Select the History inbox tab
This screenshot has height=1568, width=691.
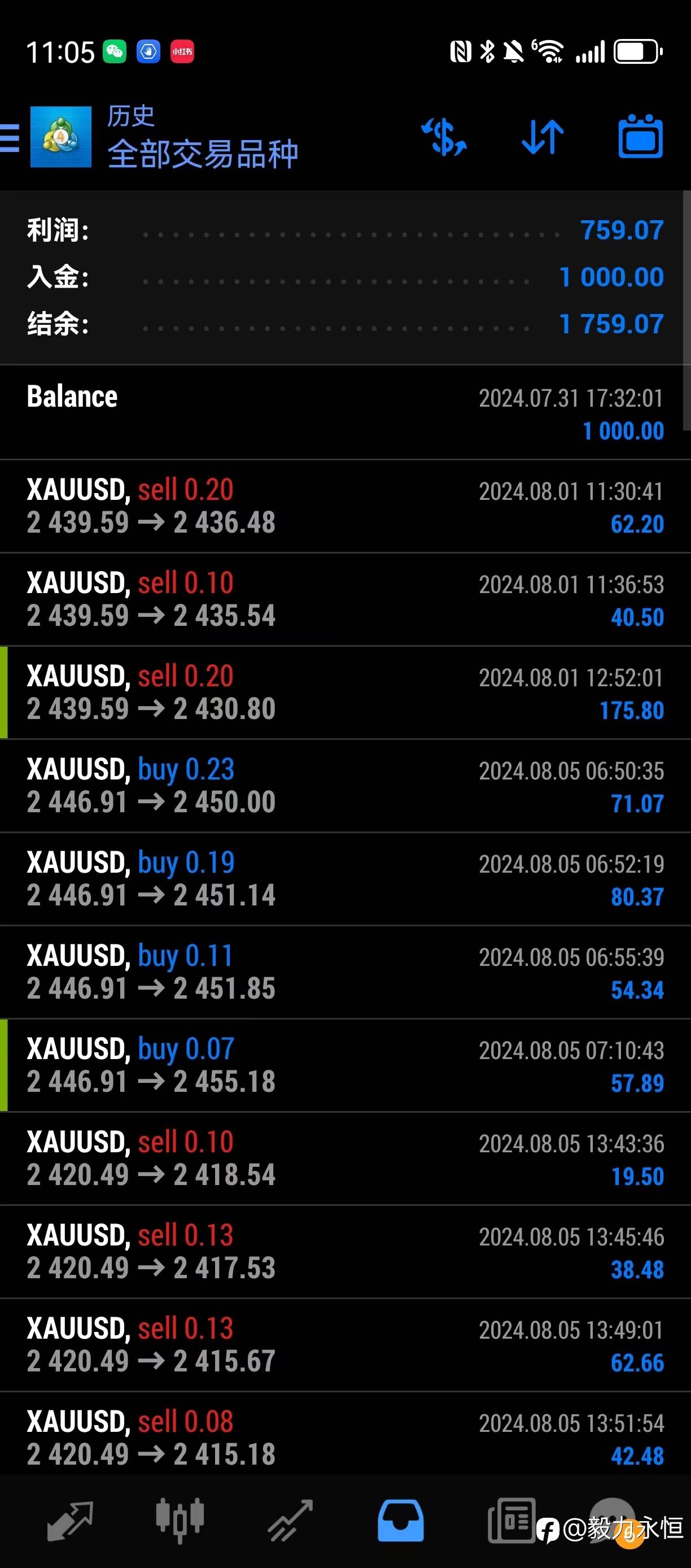pos(400,1521)
